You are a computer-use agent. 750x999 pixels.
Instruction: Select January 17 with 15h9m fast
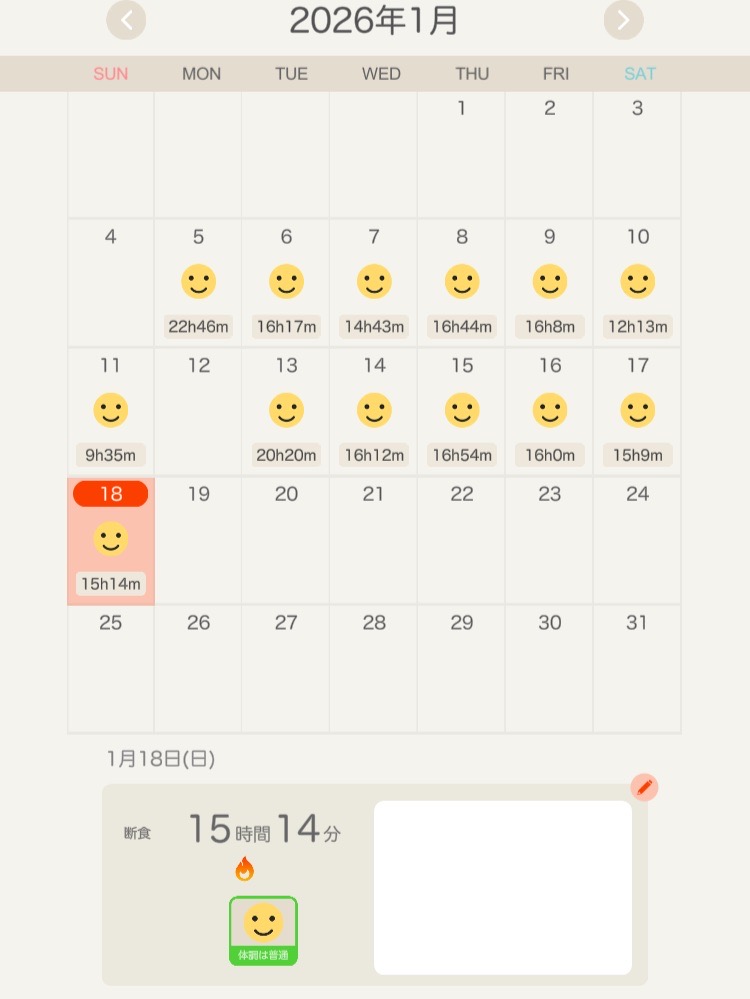(x=638, y=411)
